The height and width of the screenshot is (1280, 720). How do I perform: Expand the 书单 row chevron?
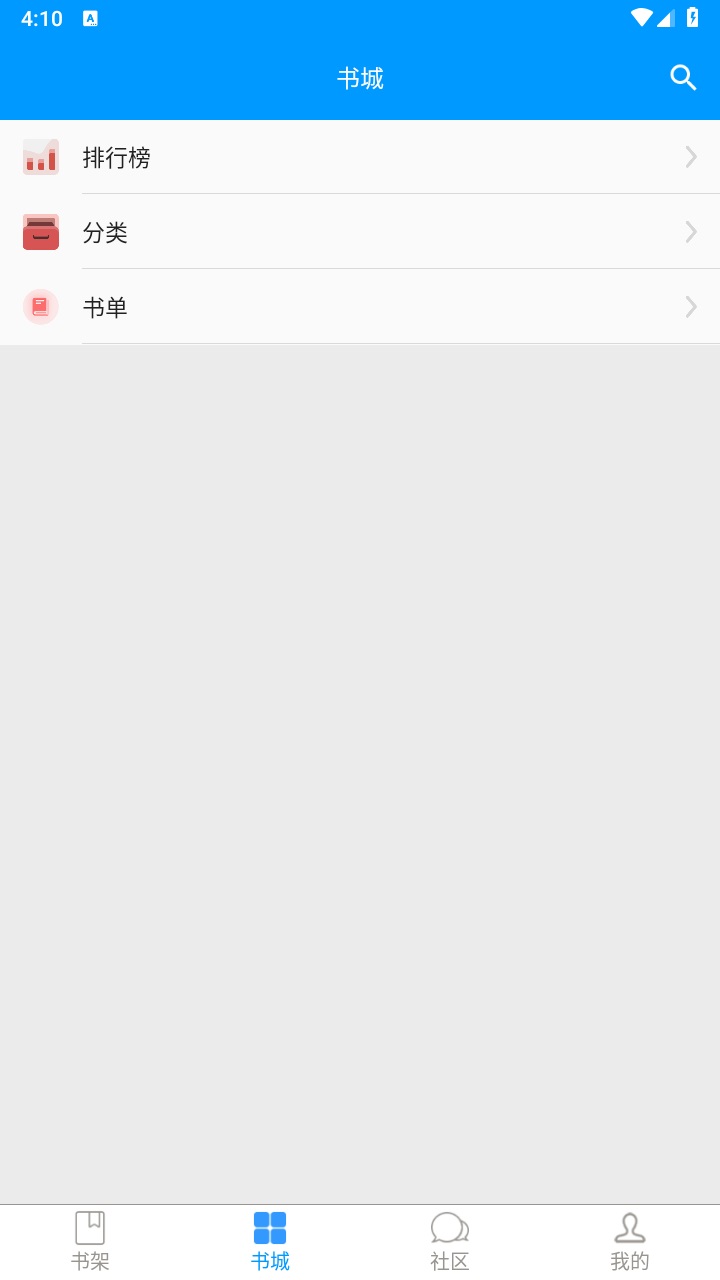(x=691, y=306)
